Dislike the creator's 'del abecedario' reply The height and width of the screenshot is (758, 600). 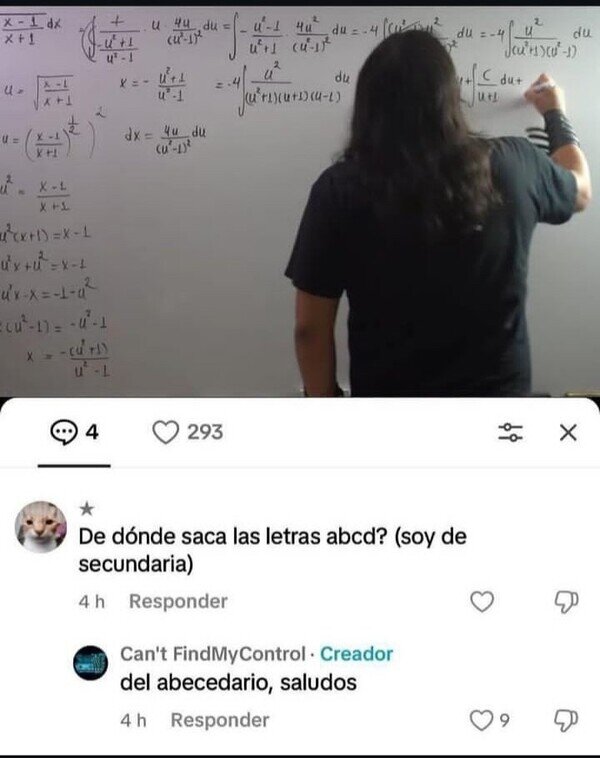566,720
